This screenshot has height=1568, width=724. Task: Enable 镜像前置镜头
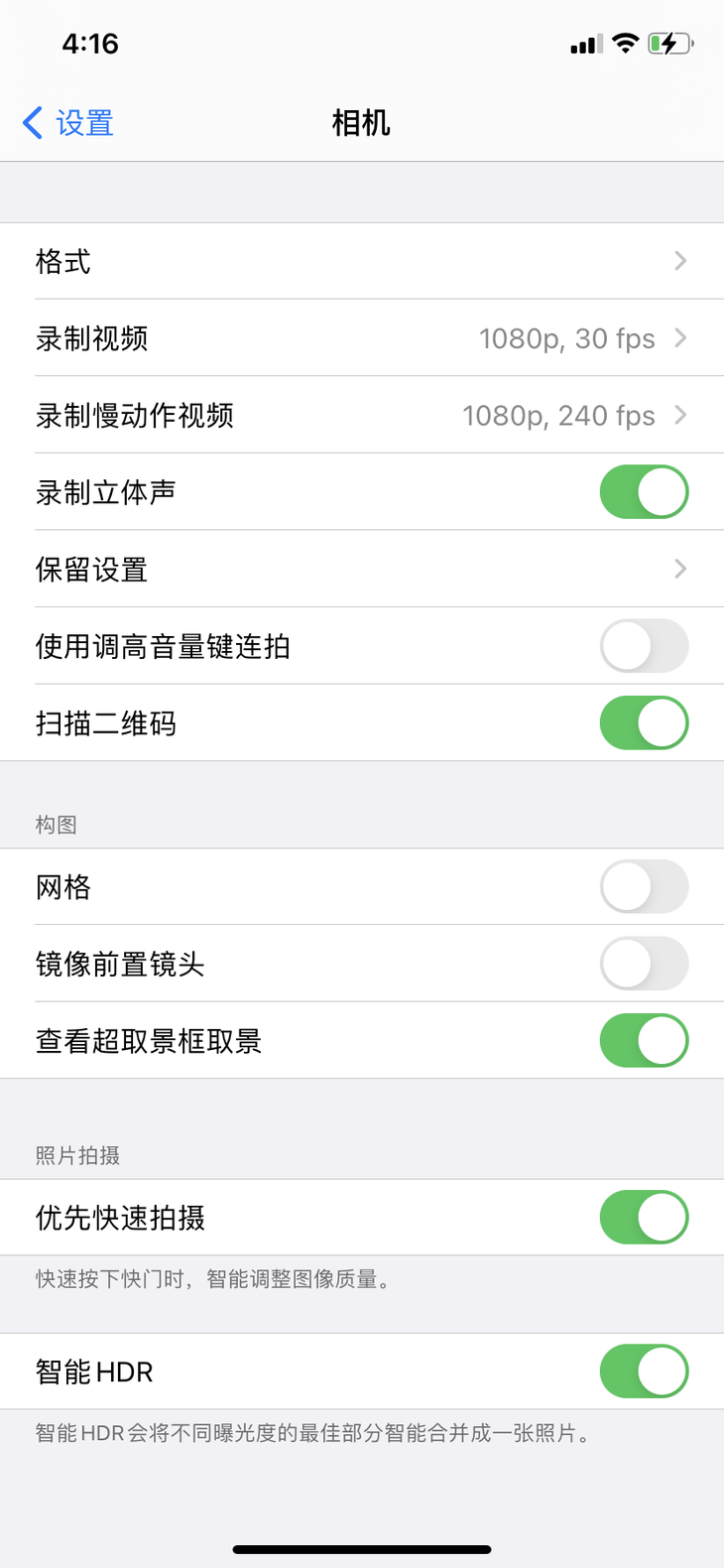(x=644, y=964)
